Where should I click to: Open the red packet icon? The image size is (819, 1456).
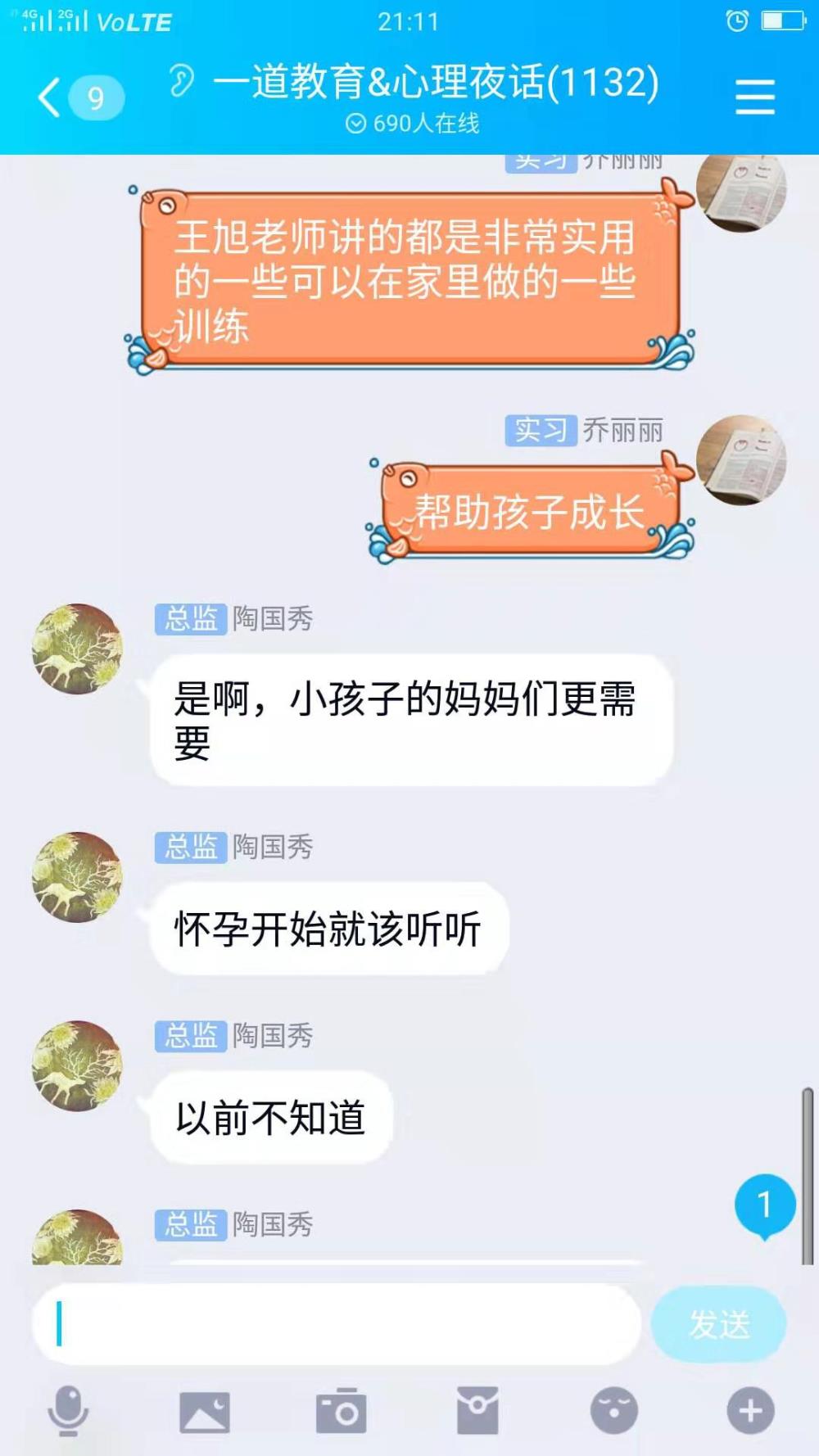[x=477, y=1410]
